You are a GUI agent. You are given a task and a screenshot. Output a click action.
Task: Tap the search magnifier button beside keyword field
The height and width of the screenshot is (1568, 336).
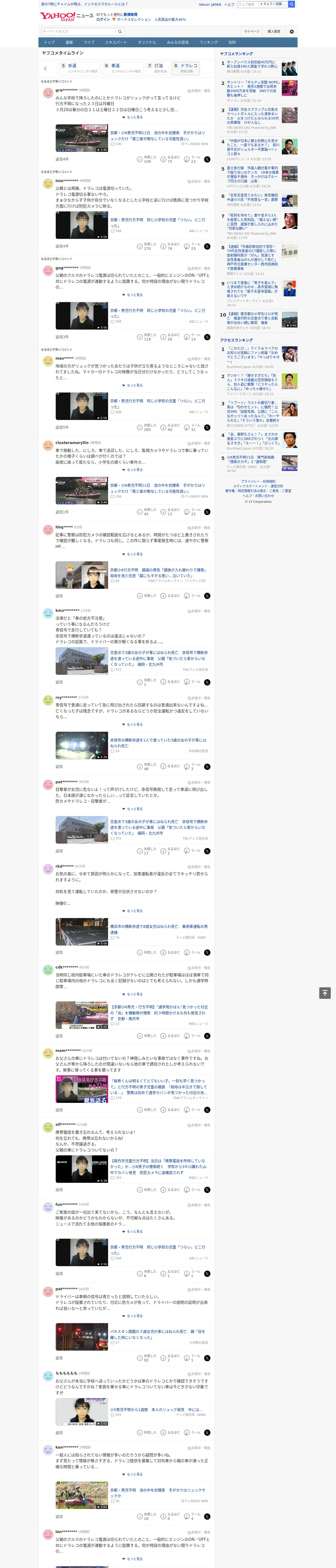(x=120, y=32)
